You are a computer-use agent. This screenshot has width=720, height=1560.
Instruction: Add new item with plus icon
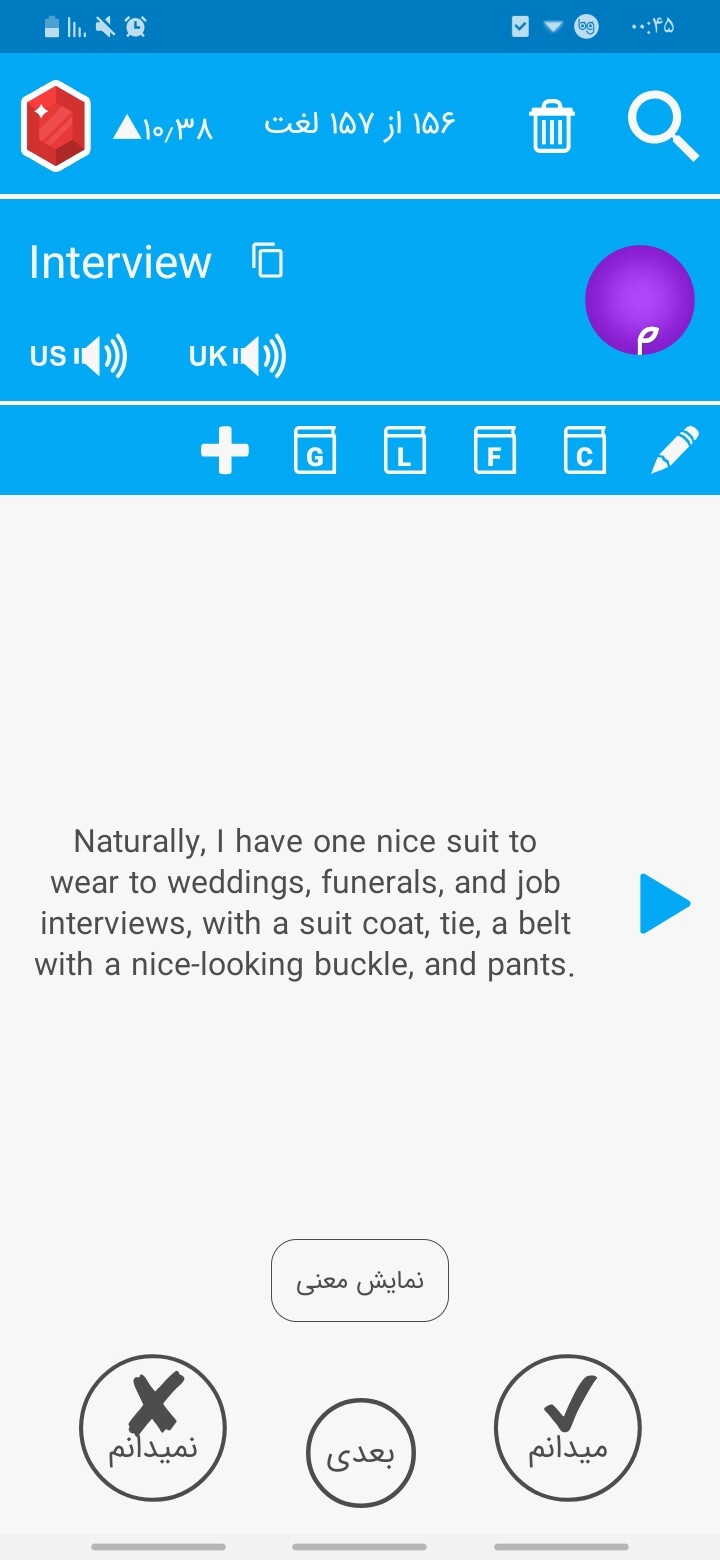(225, 451)
